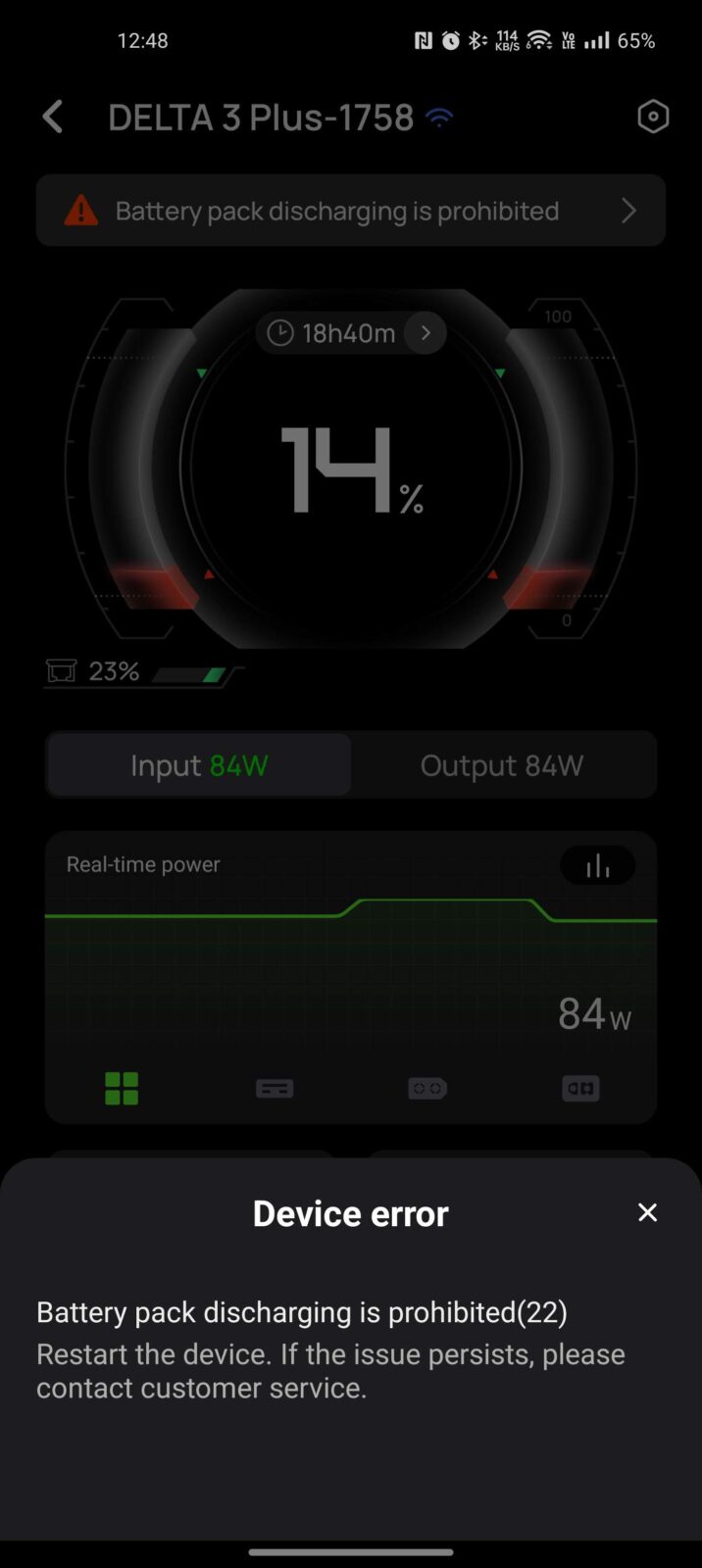
Task: Select the second power source icon
Action: pyautogui.click(x=275, y=1088)
